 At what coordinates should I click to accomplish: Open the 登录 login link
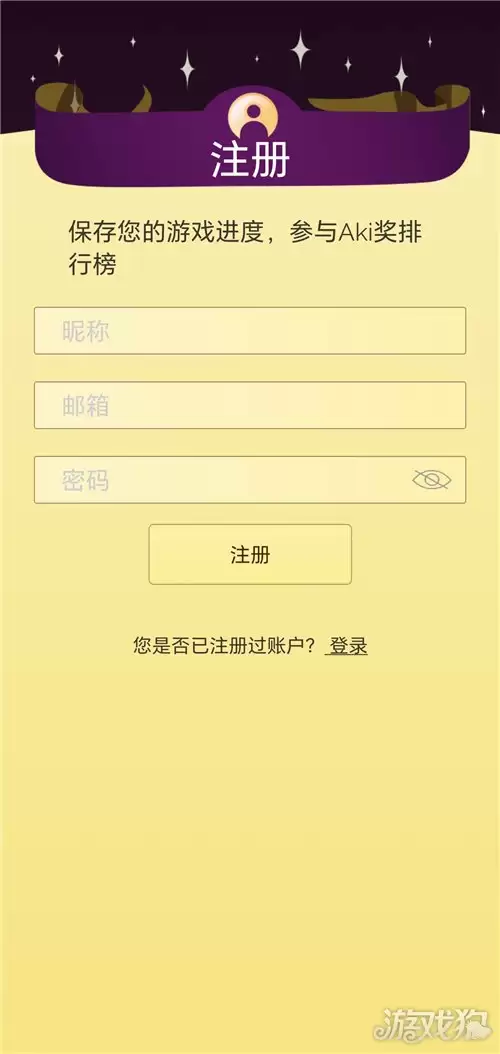pos(347,647)
